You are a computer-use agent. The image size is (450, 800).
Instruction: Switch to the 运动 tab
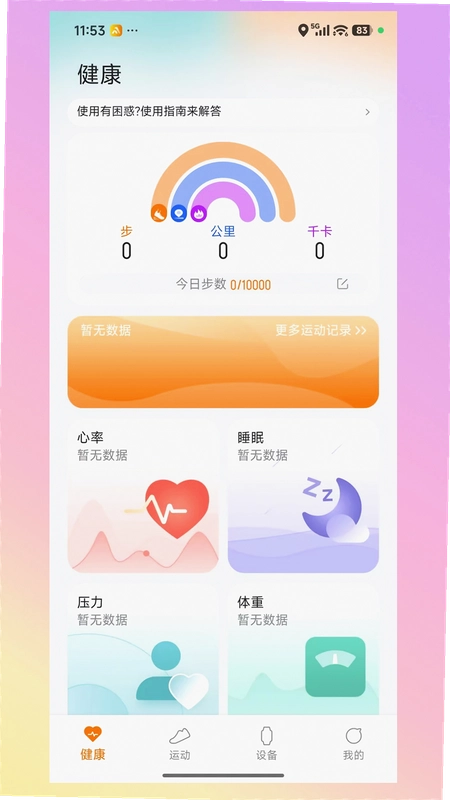pos(180,744)
